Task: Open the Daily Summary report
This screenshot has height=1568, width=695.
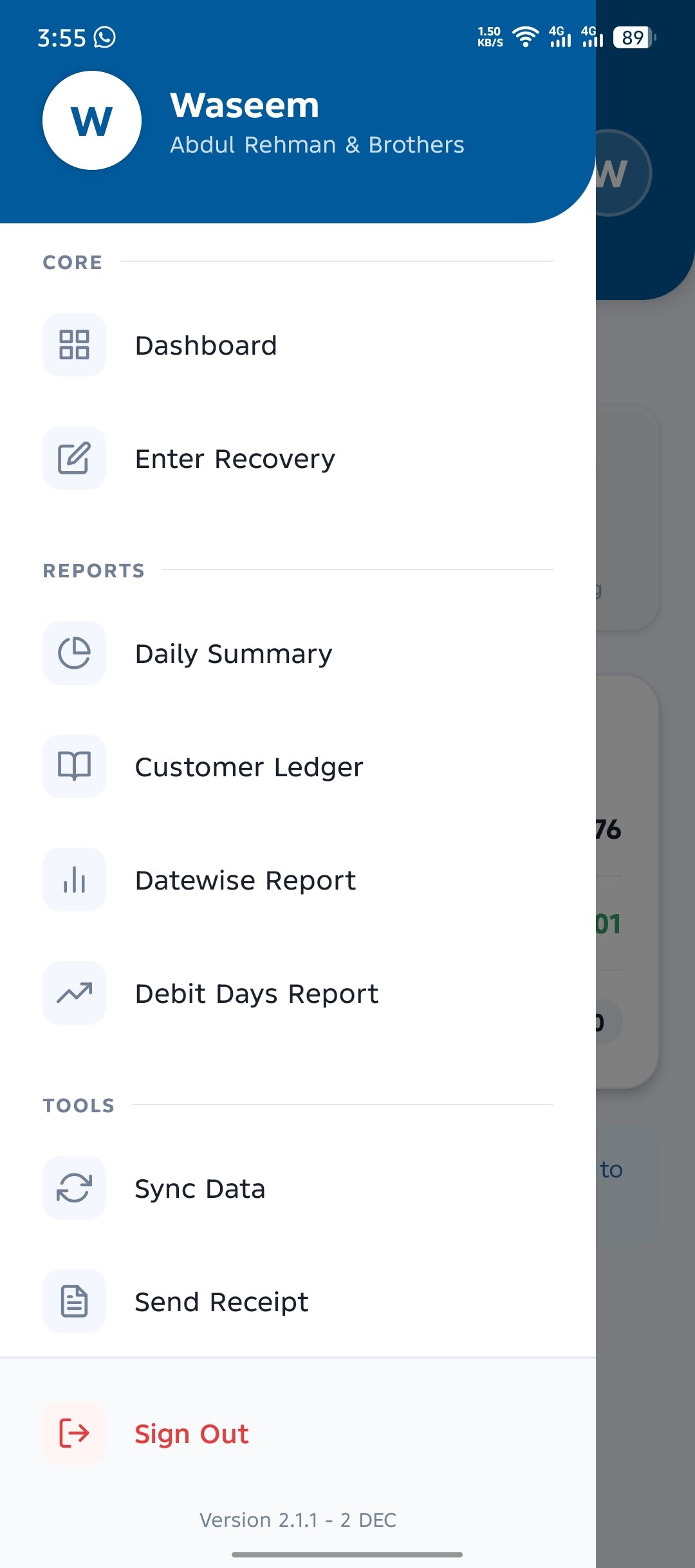Action: coord(233,653)
